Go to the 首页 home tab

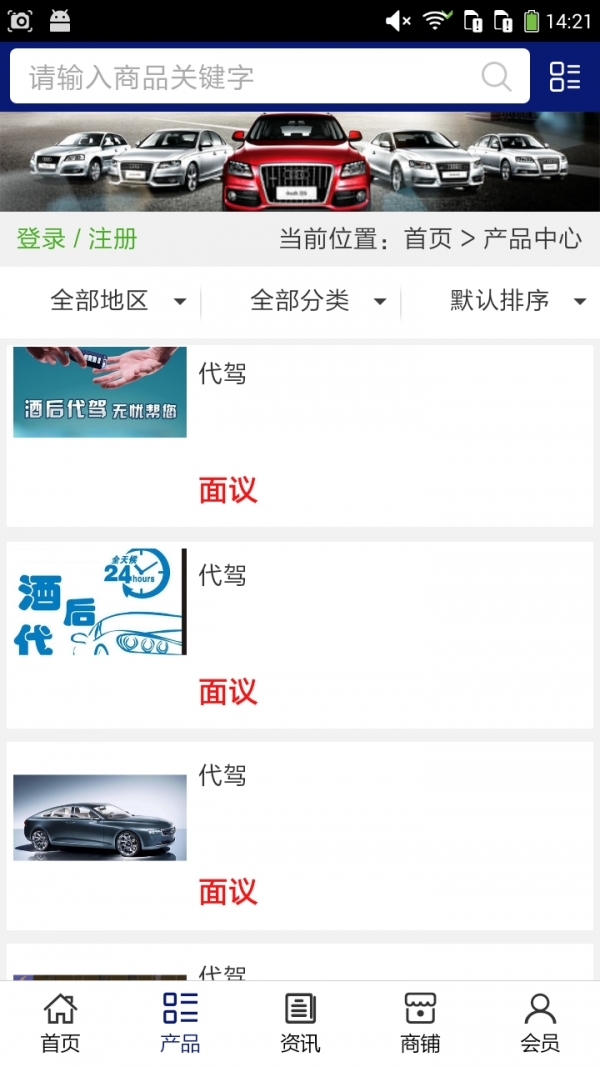[x=60, y=1023]
